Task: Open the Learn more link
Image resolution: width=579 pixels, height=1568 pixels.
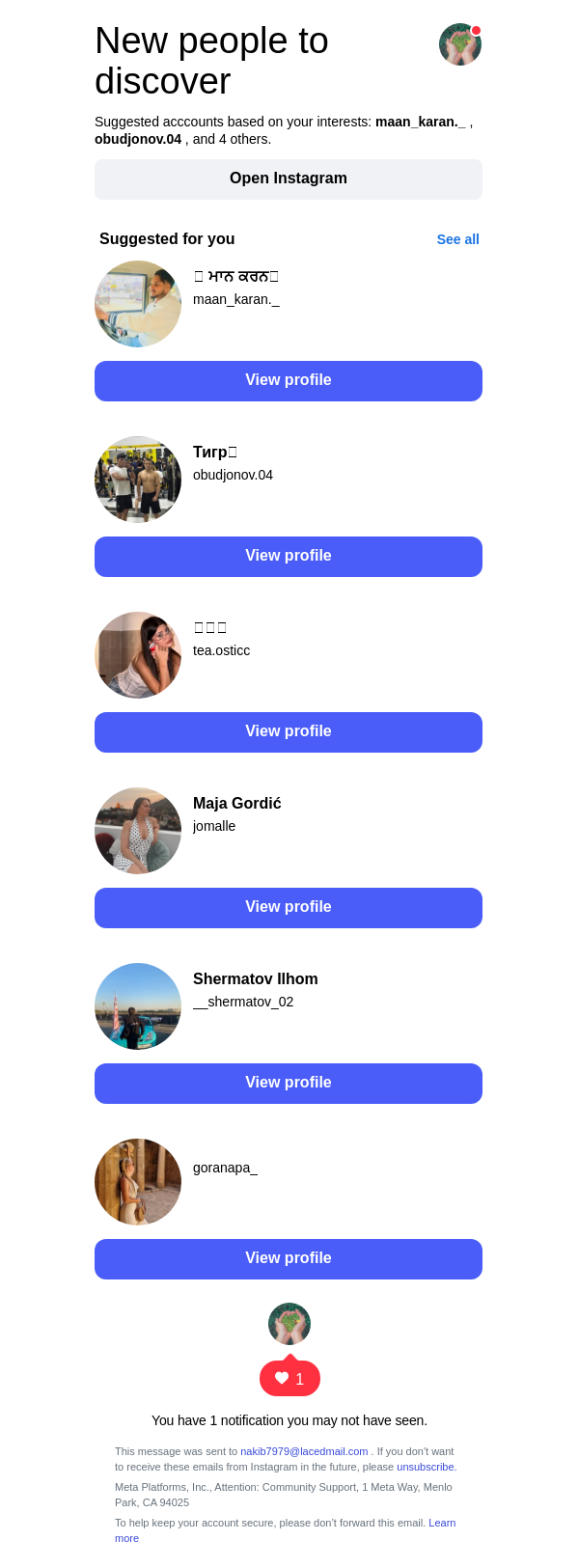Action: [x=441, y=1523]
